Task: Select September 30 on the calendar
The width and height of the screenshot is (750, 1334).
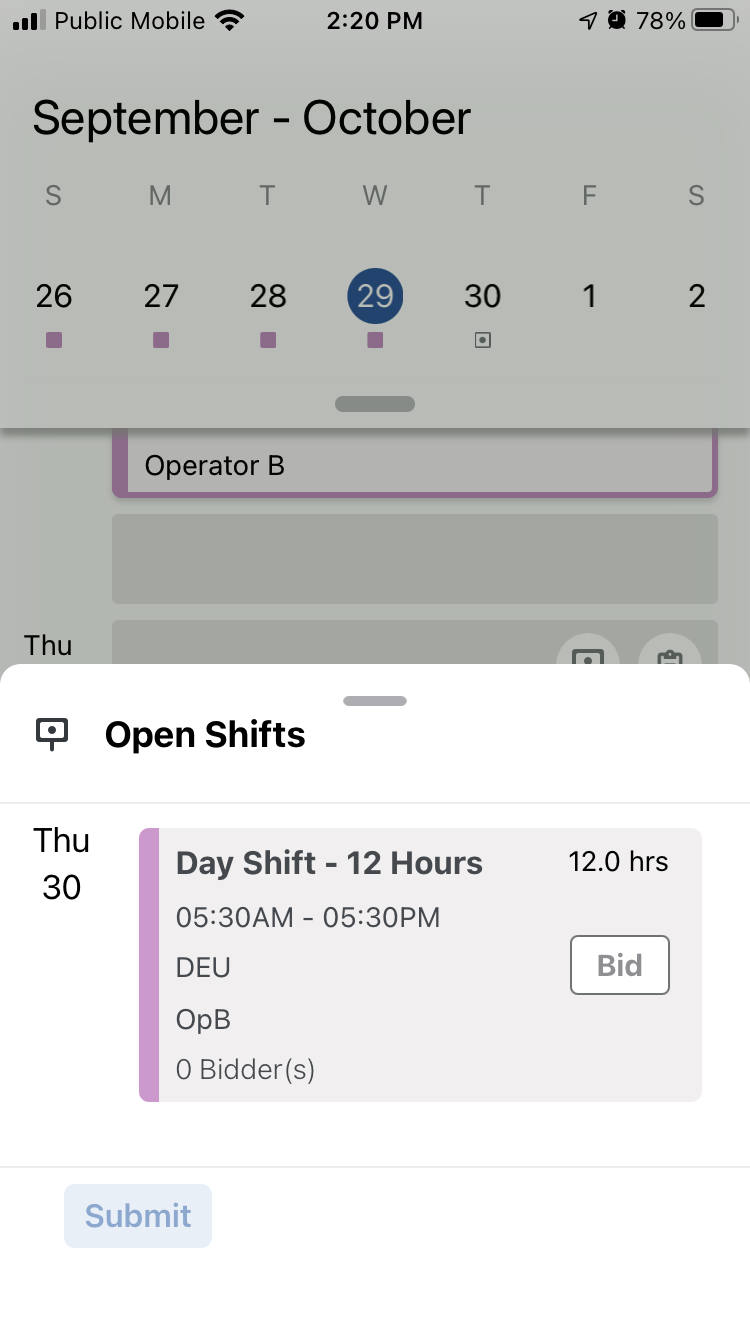Action: [482, 296]
